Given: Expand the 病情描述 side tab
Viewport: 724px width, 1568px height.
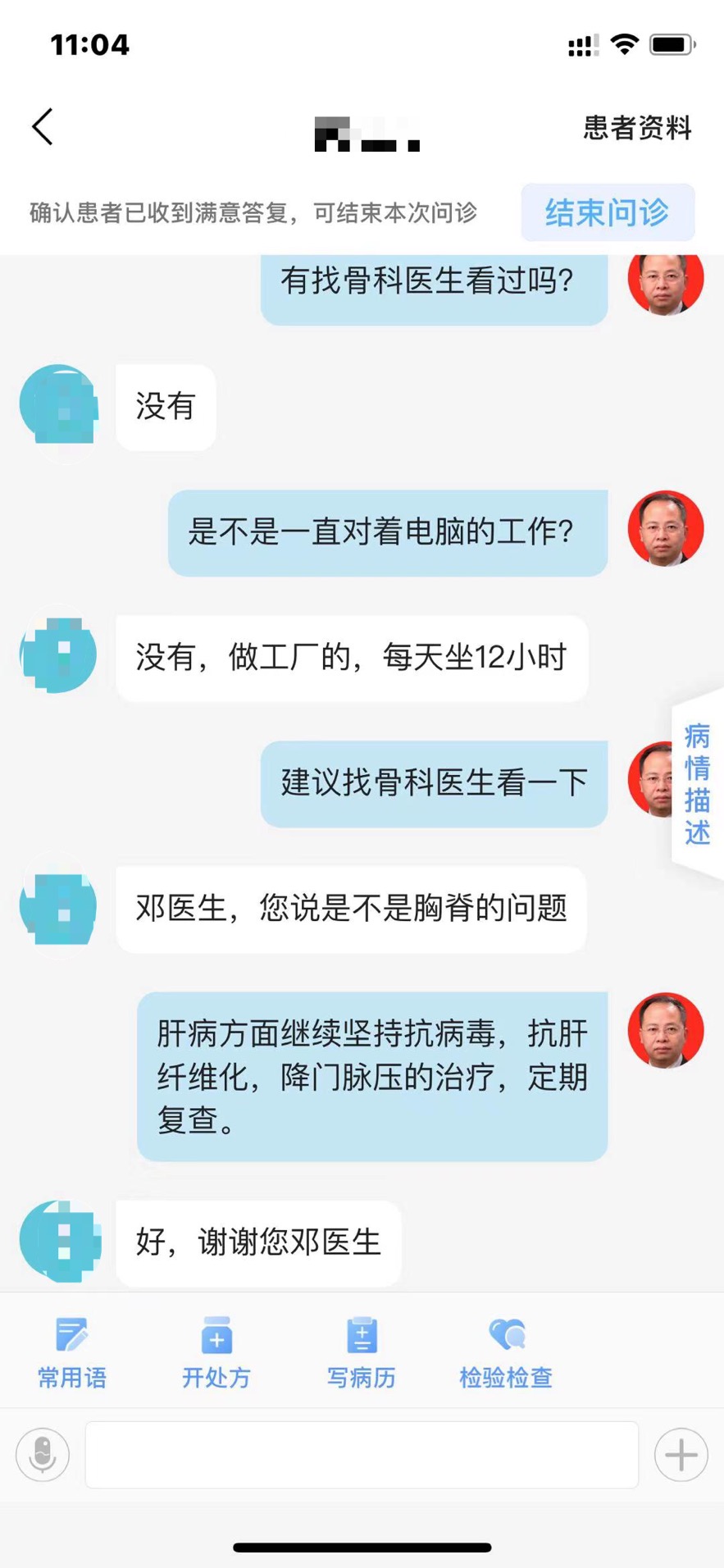Looking at the screenshot, I should 697,784.
